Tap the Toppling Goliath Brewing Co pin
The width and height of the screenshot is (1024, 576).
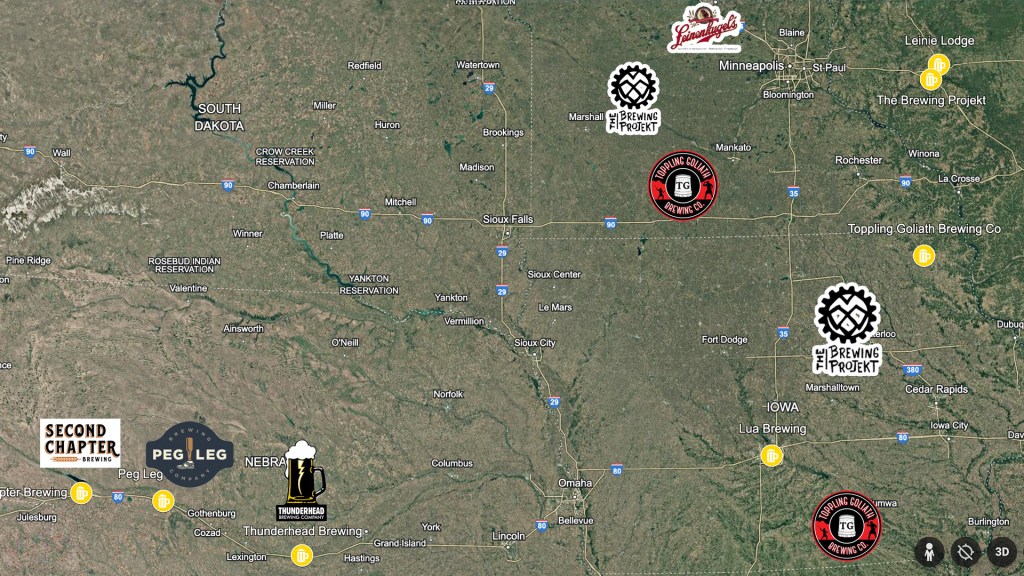(x=923, y=255)
